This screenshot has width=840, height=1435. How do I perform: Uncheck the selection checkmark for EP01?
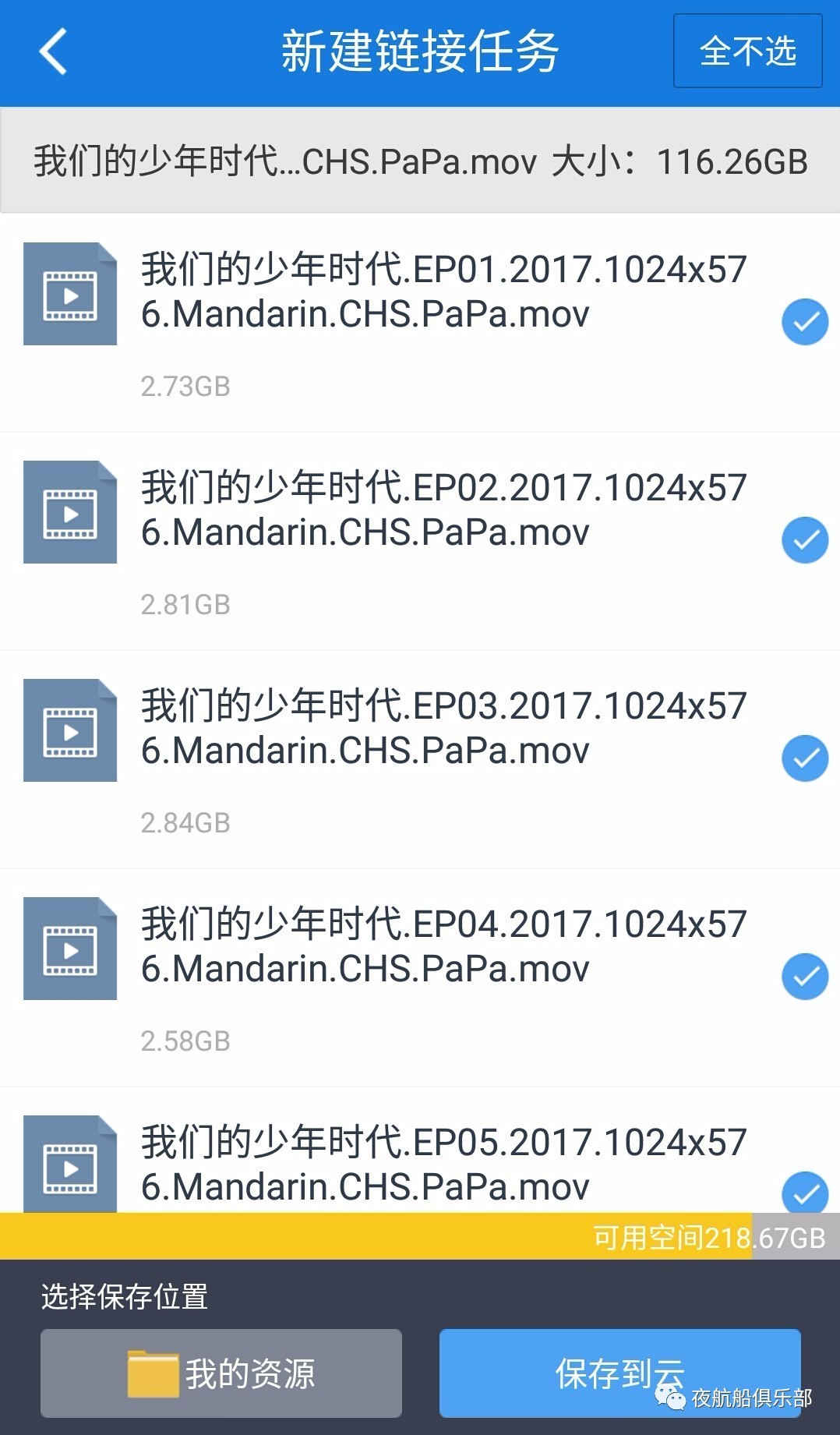tap(803, 320)
